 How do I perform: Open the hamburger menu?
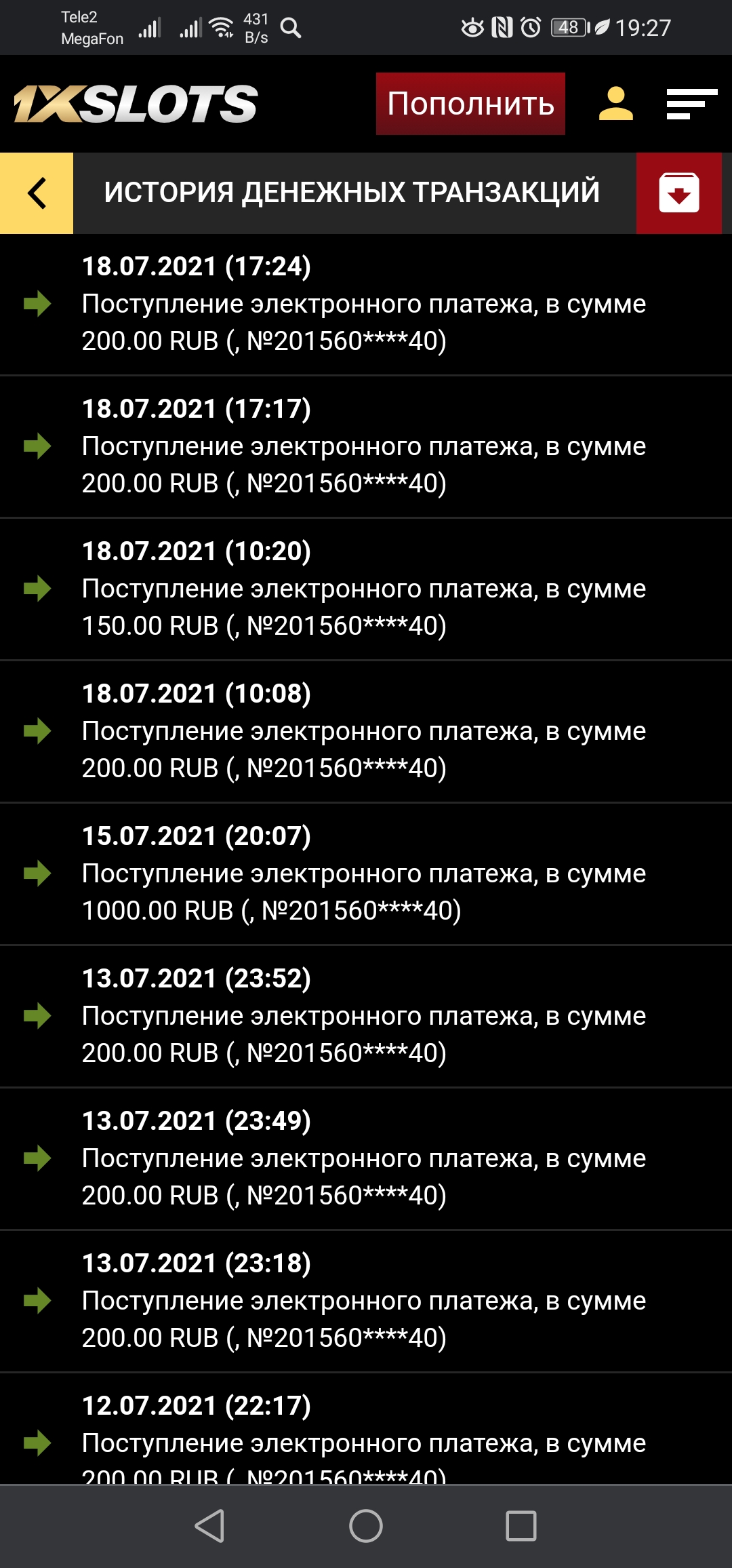(691, 104)
